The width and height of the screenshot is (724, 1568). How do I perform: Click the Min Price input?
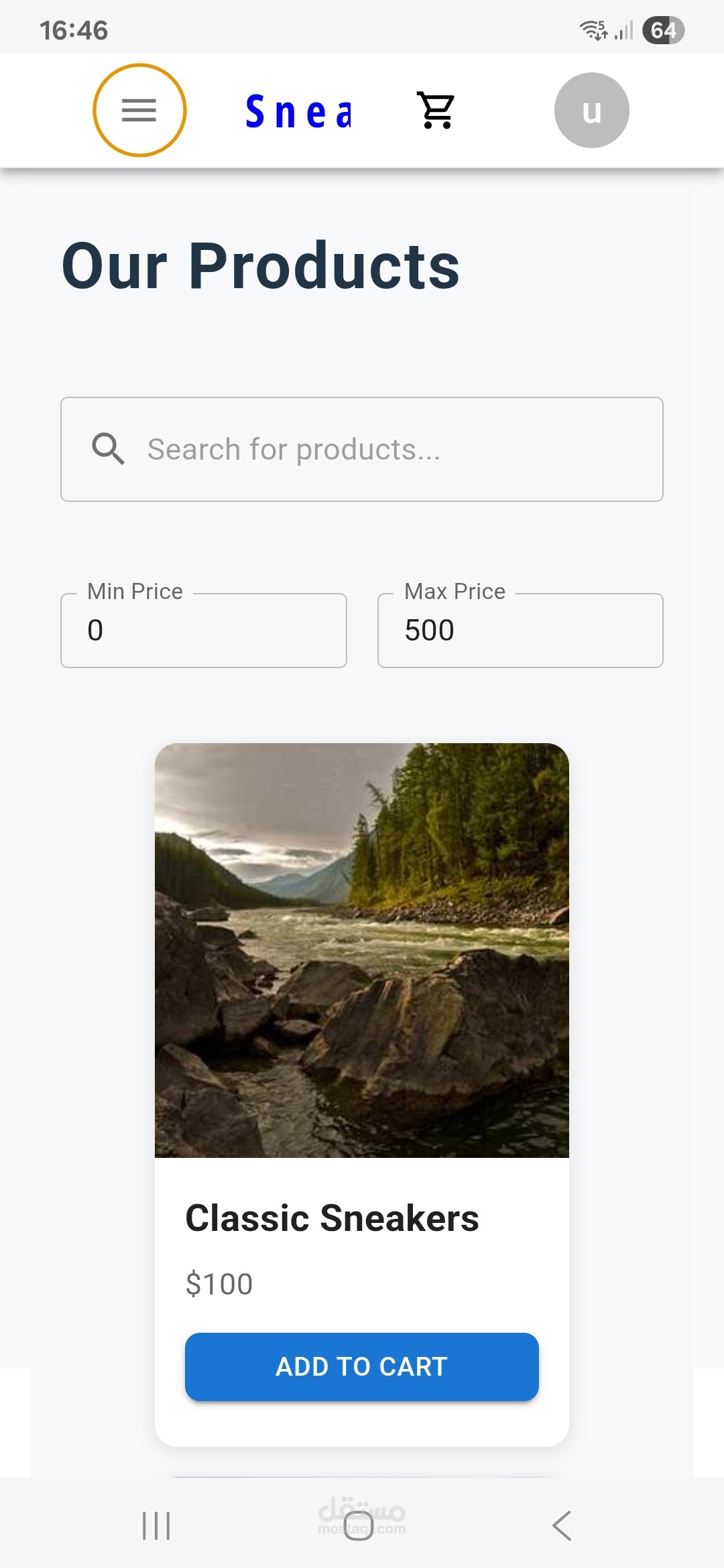point(202,630)
